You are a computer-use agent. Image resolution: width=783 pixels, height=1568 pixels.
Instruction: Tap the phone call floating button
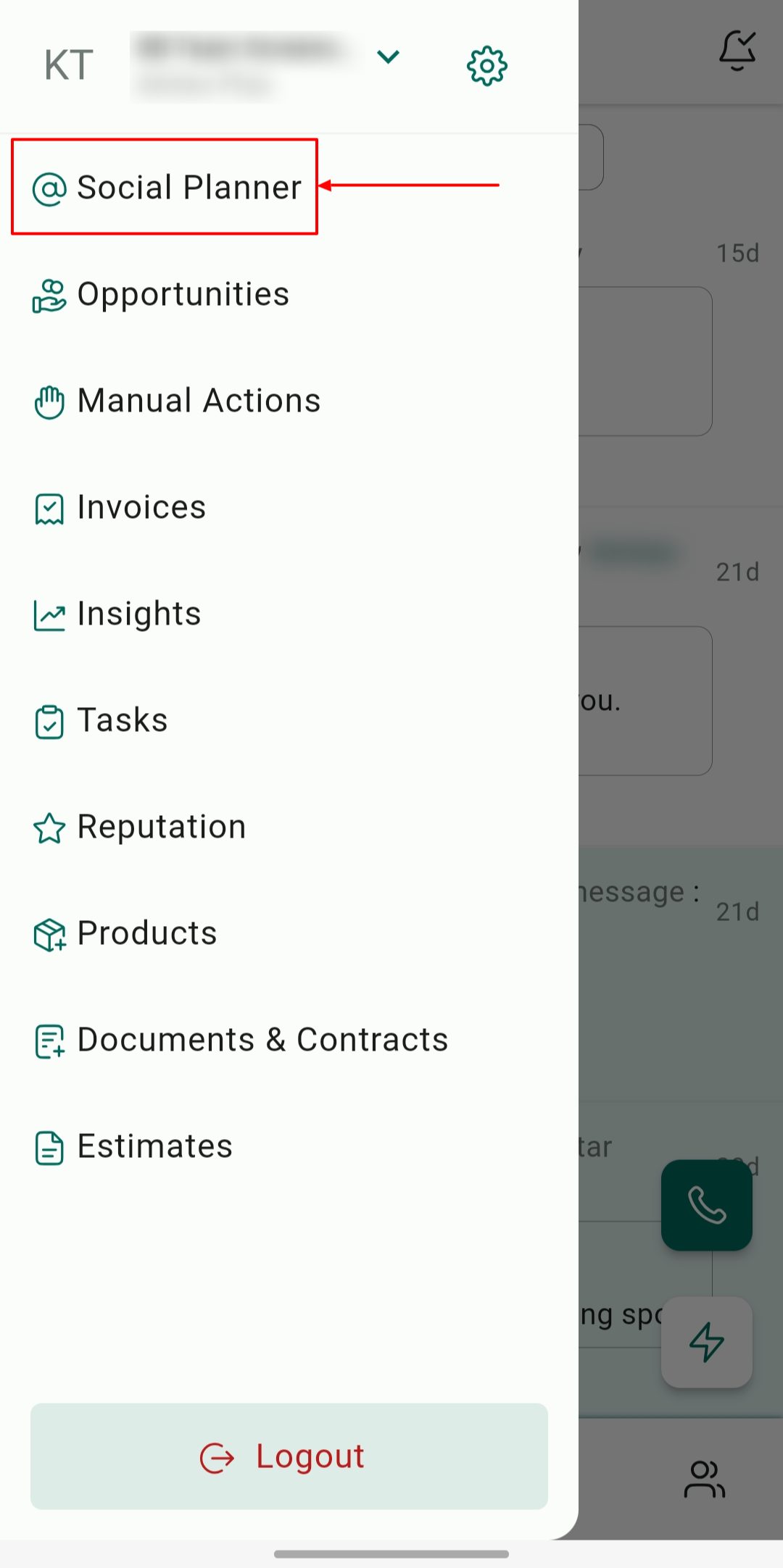(x=706, y=1205)
